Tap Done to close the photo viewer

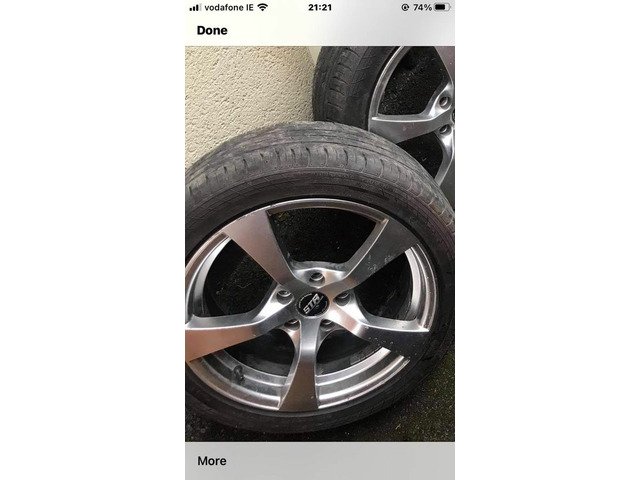tap(212, 30)
